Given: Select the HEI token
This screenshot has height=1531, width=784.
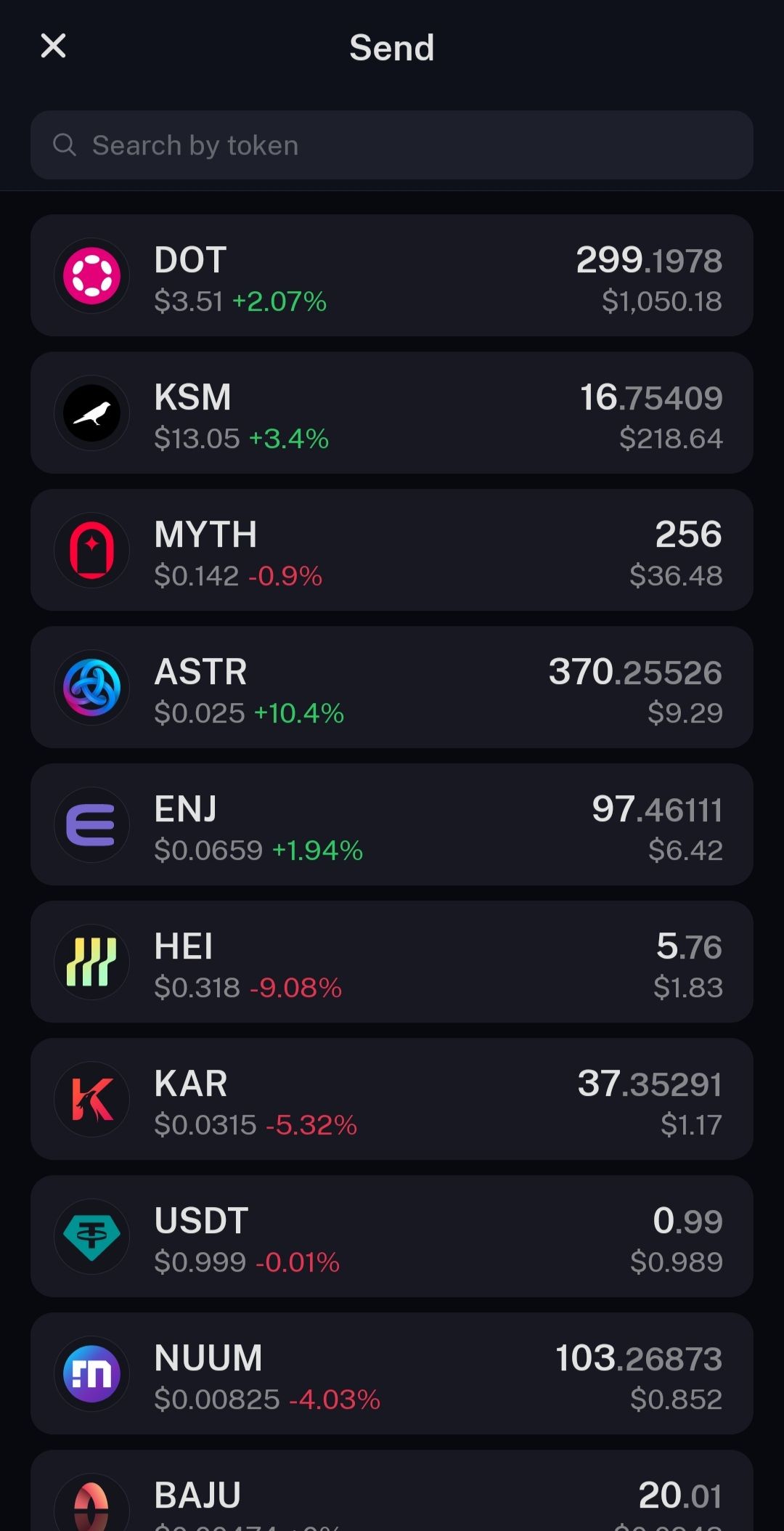Looking at the screenshot, I should click(x=392, y=962).
